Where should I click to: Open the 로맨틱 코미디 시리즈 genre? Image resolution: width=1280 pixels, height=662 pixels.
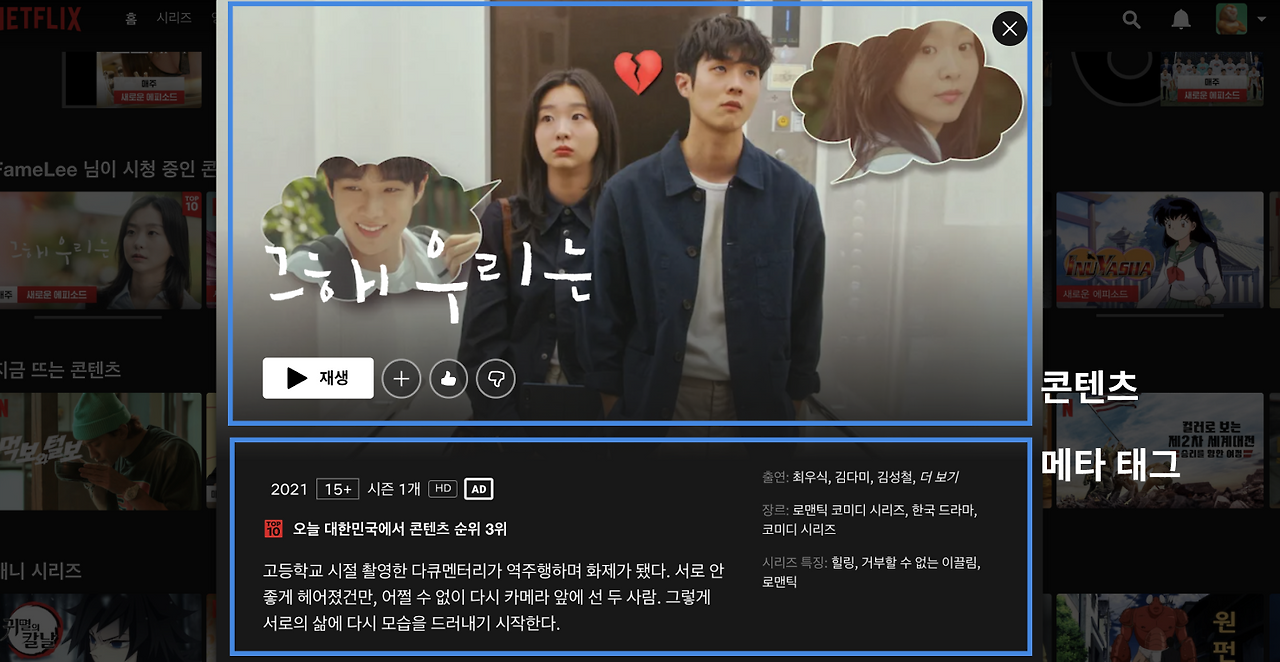850,510
